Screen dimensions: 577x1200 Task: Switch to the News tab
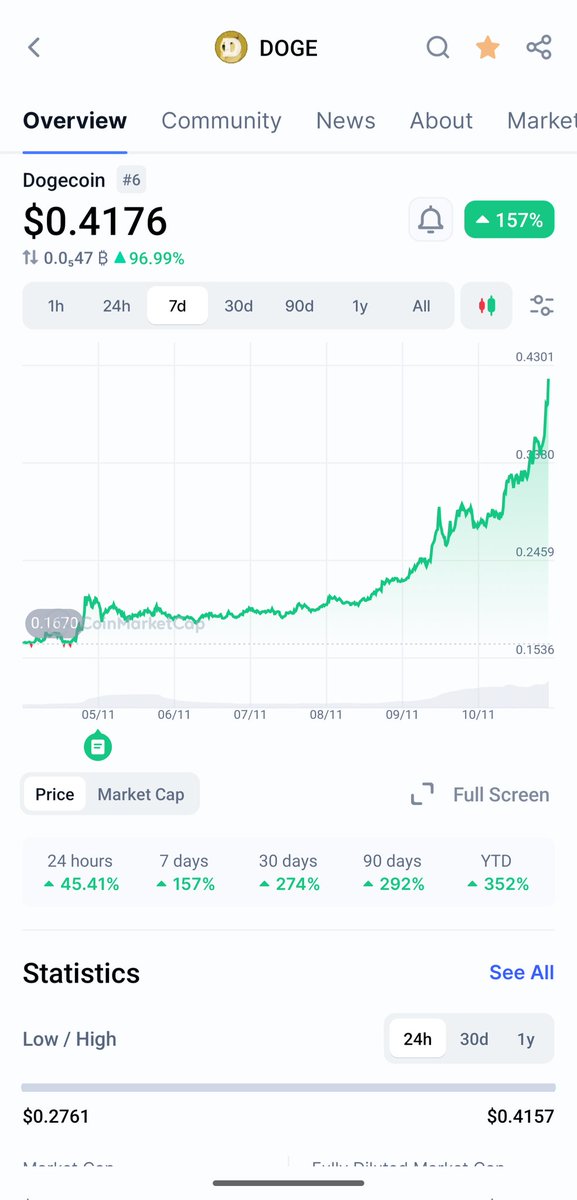tap(345, 121)
